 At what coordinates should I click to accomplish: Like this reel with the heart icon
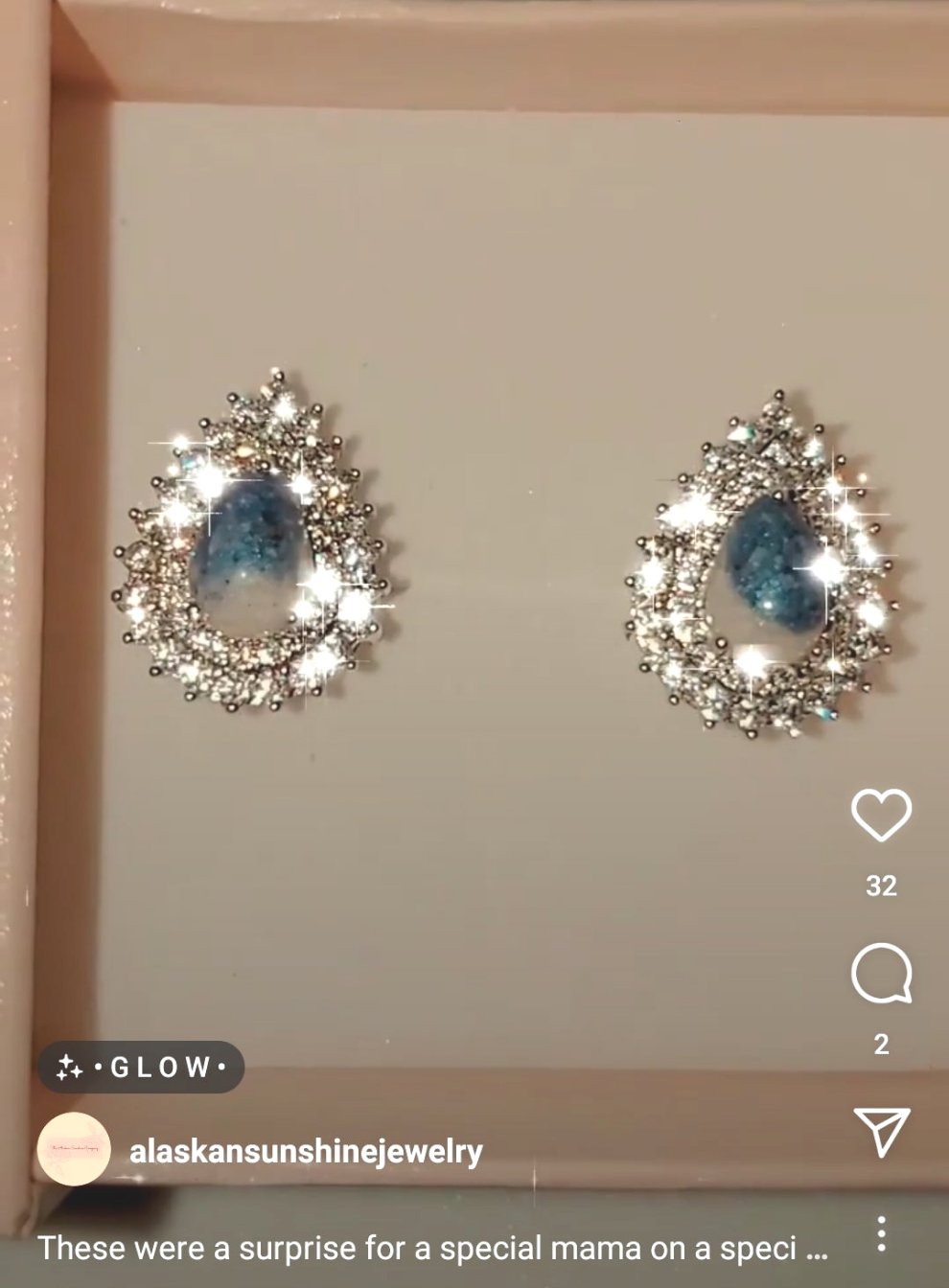pyautogui.click(x=881, y=816)
